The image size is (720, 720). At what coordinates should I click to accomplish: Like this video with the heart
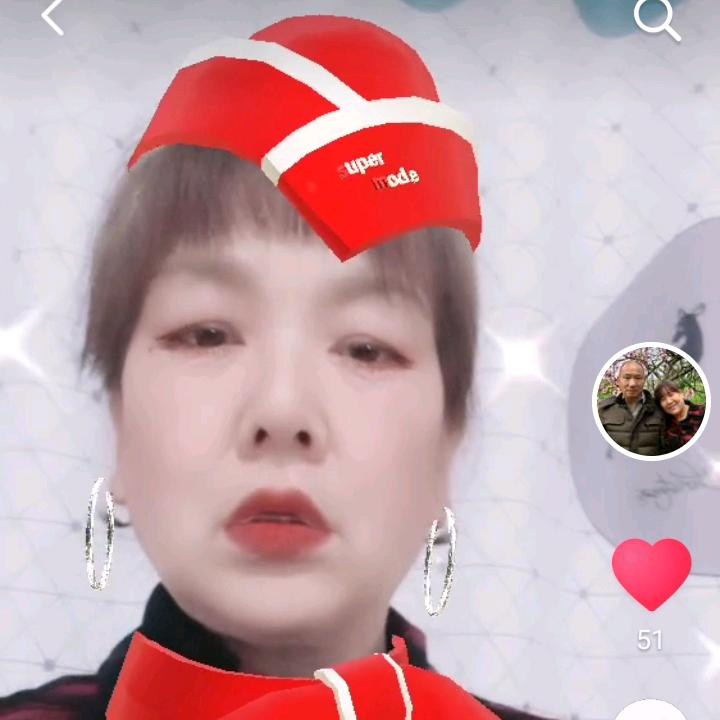tap(651, 572)
